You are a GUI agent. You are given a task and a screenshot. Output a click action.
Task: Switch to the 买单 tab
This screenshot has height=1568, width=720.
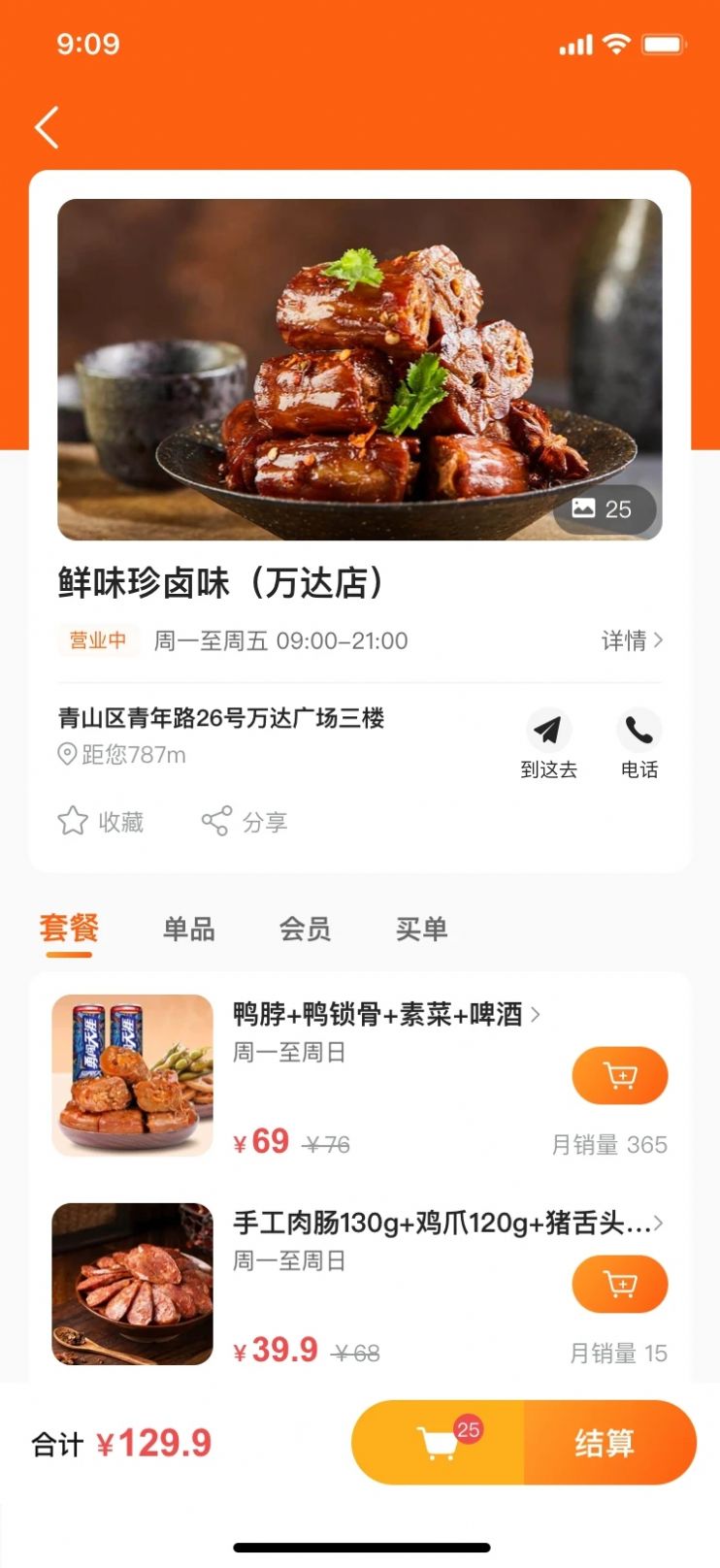pyautogui.click(x=421, y=929)
